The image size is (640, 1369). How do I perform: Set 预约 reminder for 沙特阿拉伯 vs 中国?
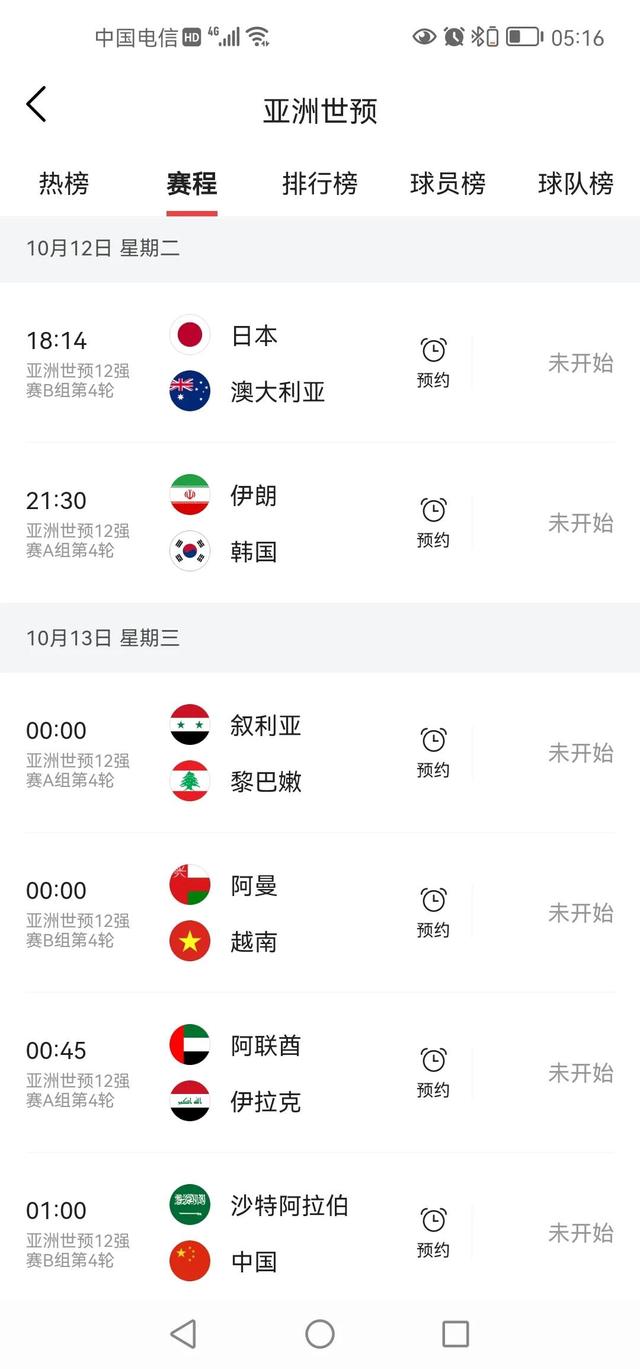433,1233
